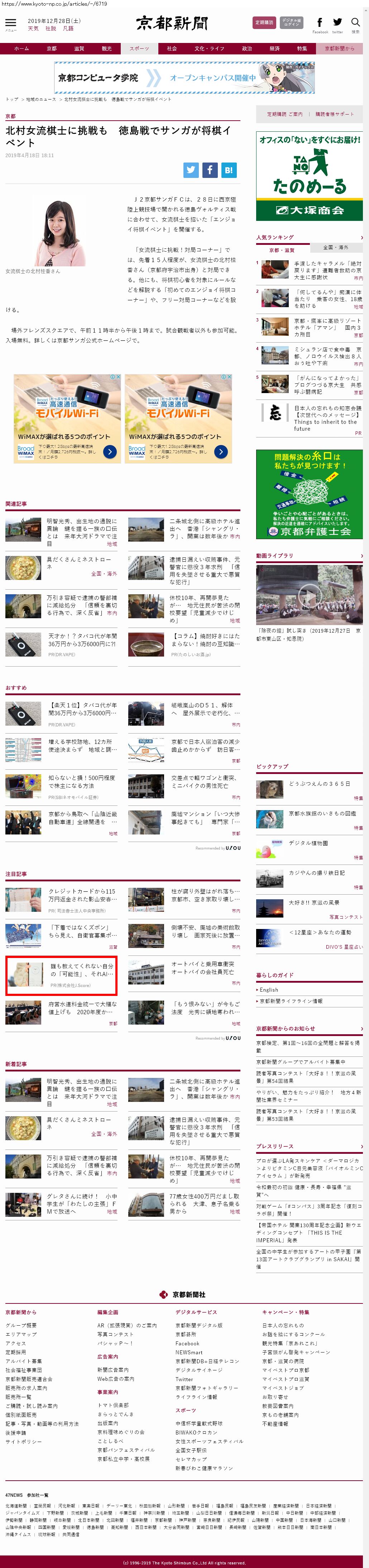Open デジタル植物園 pickup item
Screen dimensions: 369x1568
pyautogui.click(x=308, y=843)
